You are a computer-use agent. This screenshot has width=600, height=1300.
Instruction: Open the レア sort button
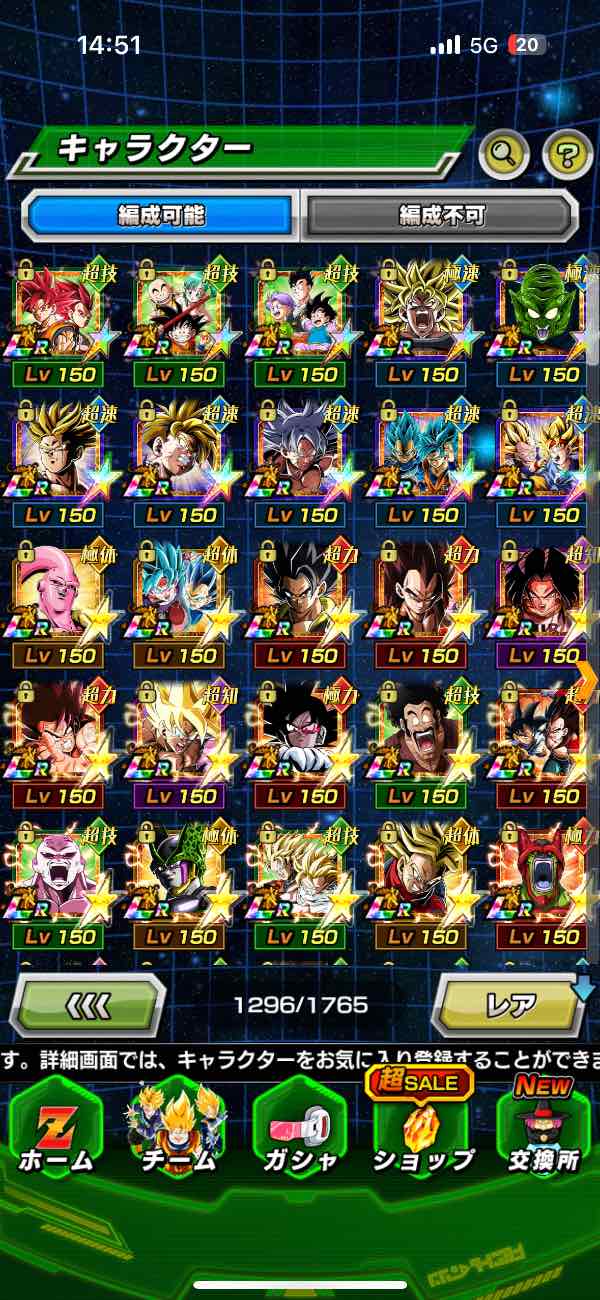click(511, 1004)
